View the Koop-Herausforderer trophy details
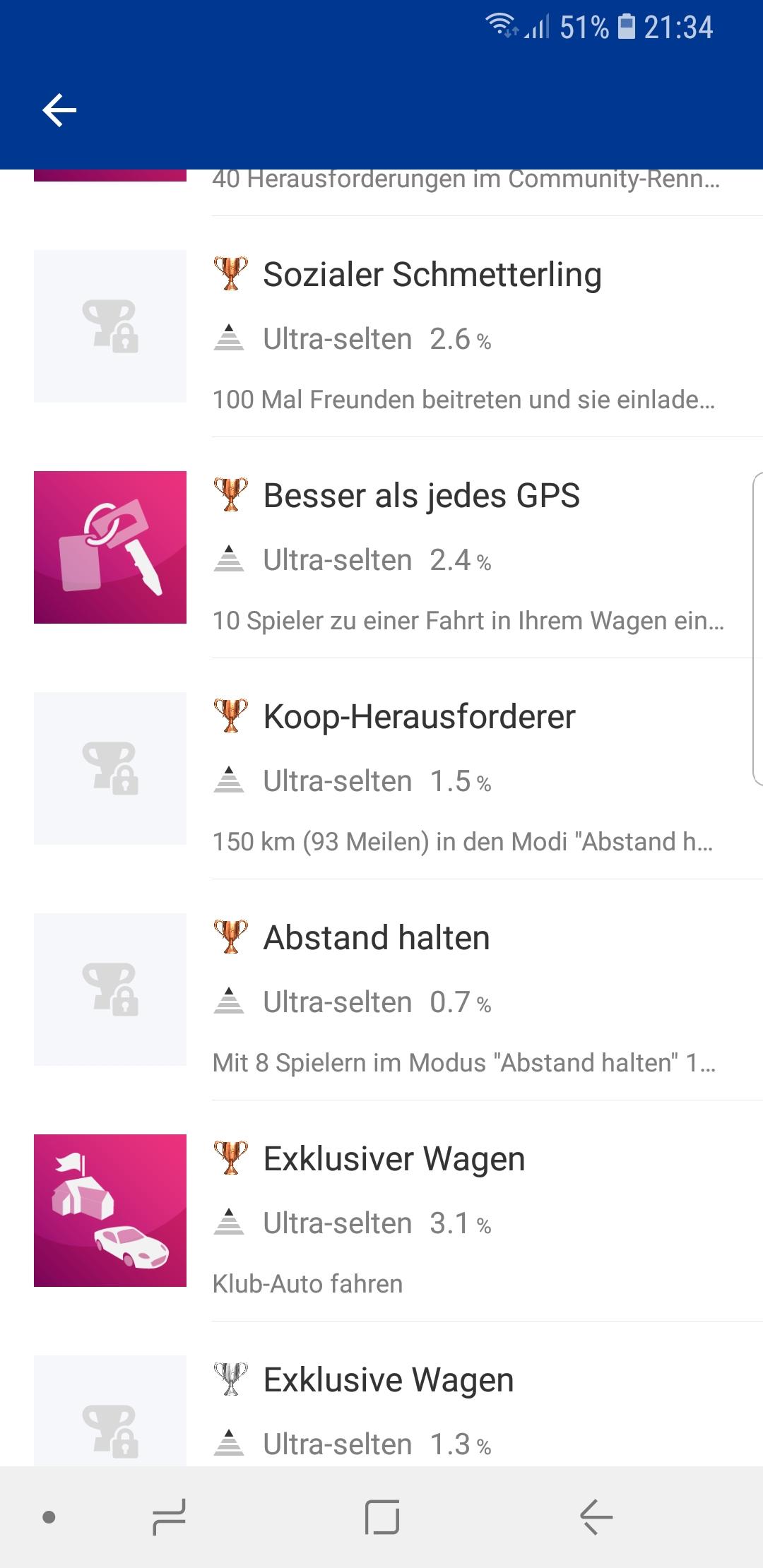Screen dimensions: 763x1568 (381, 768)
